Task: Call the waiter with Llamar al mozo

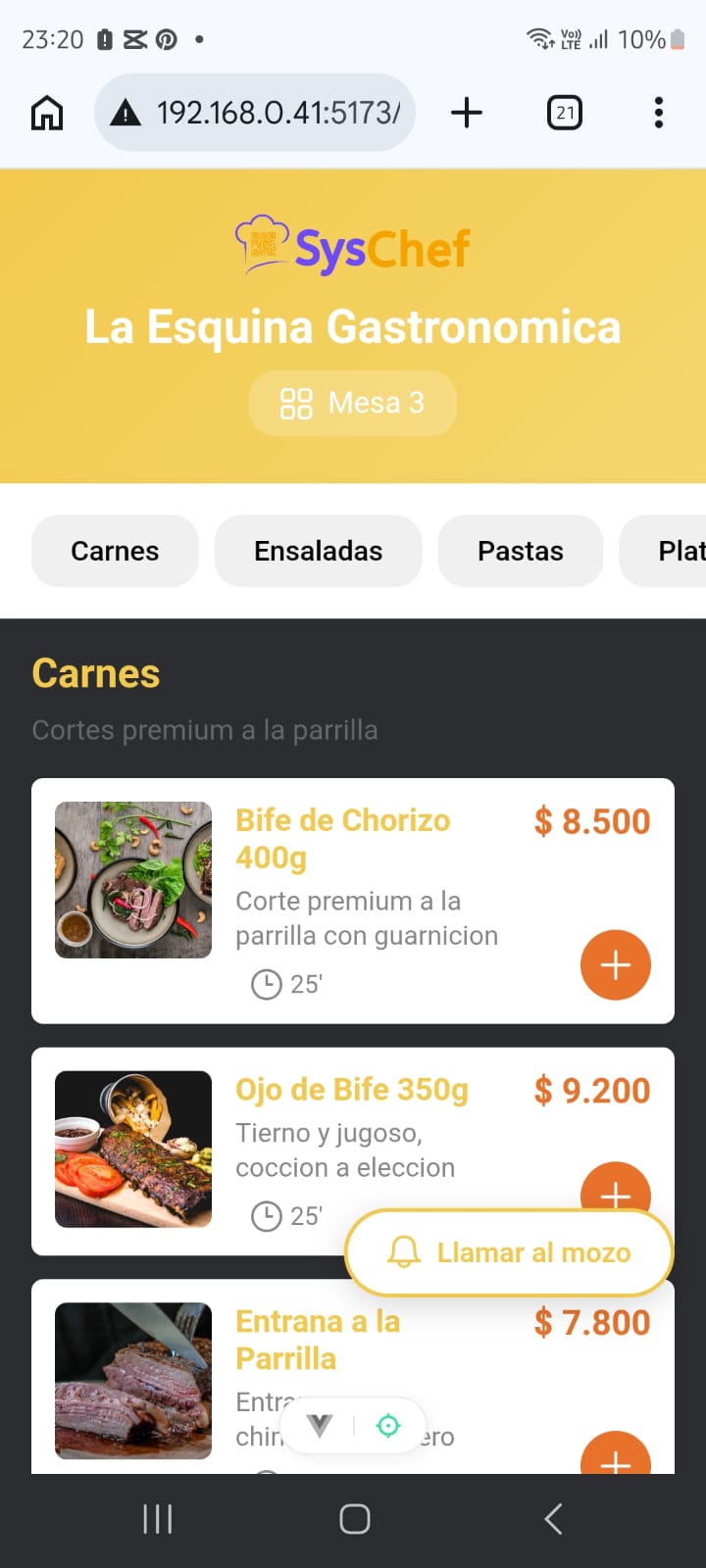Action: pos(509,1252)
